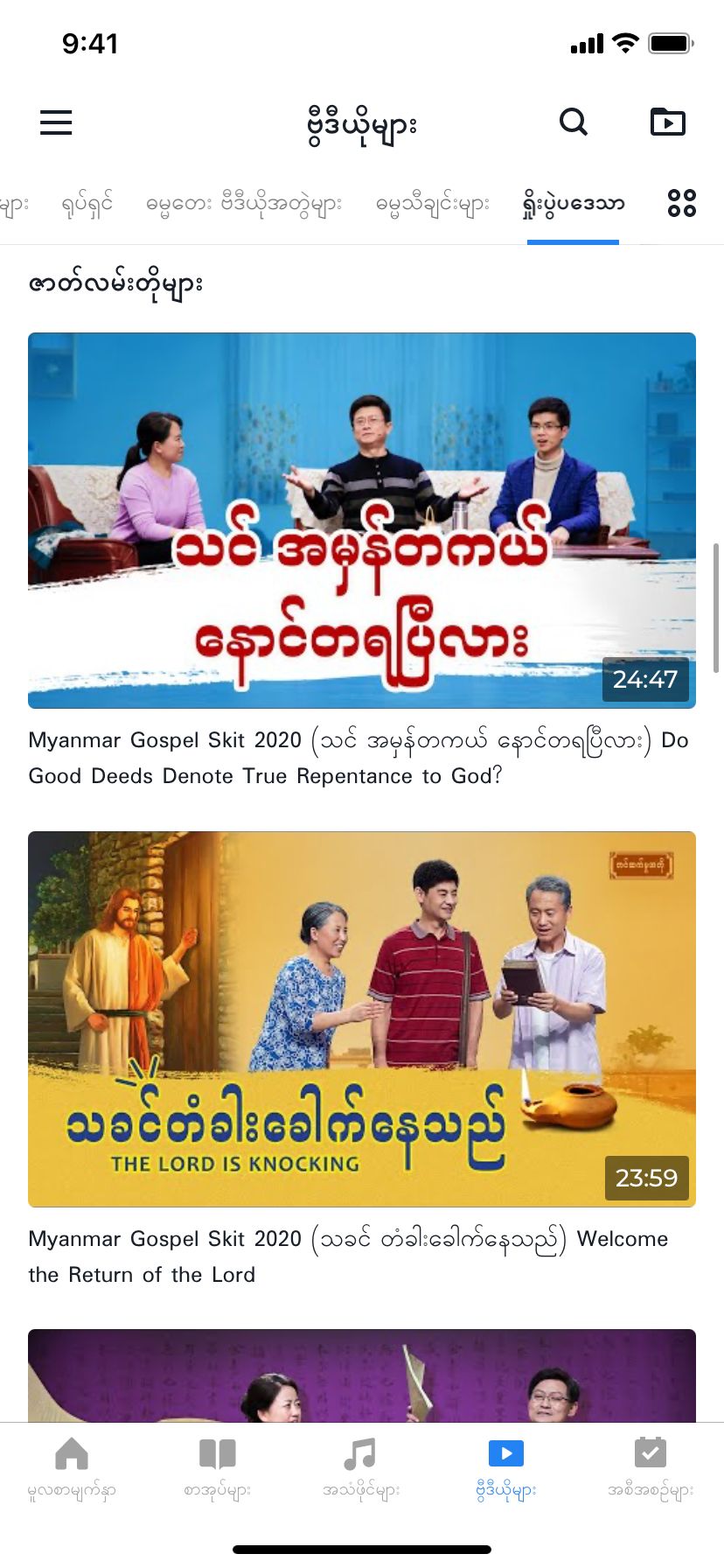Open the video folder icon in header
This screenshot has width=724, height=1568.
[x=668, y=122]
